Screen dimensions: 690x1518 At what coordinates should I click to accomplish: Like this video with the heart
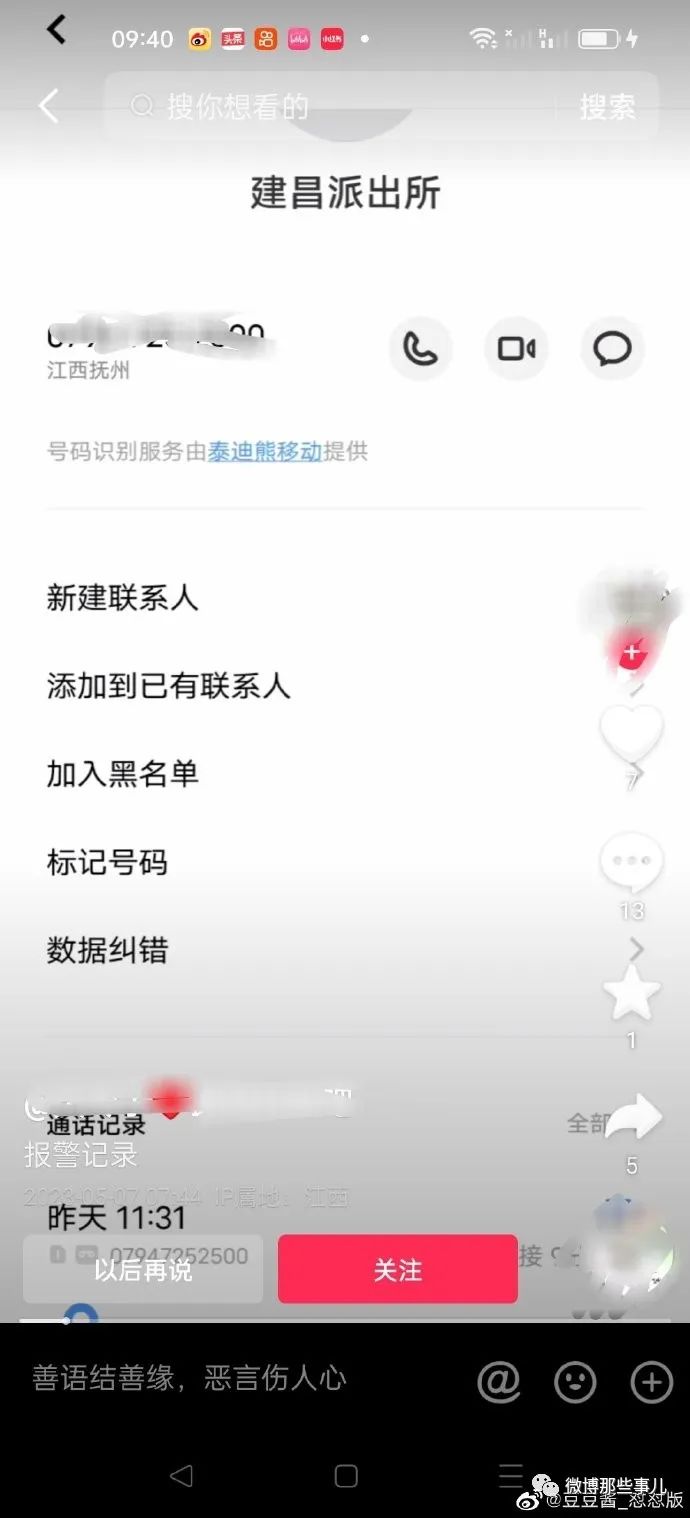point(631,735)
